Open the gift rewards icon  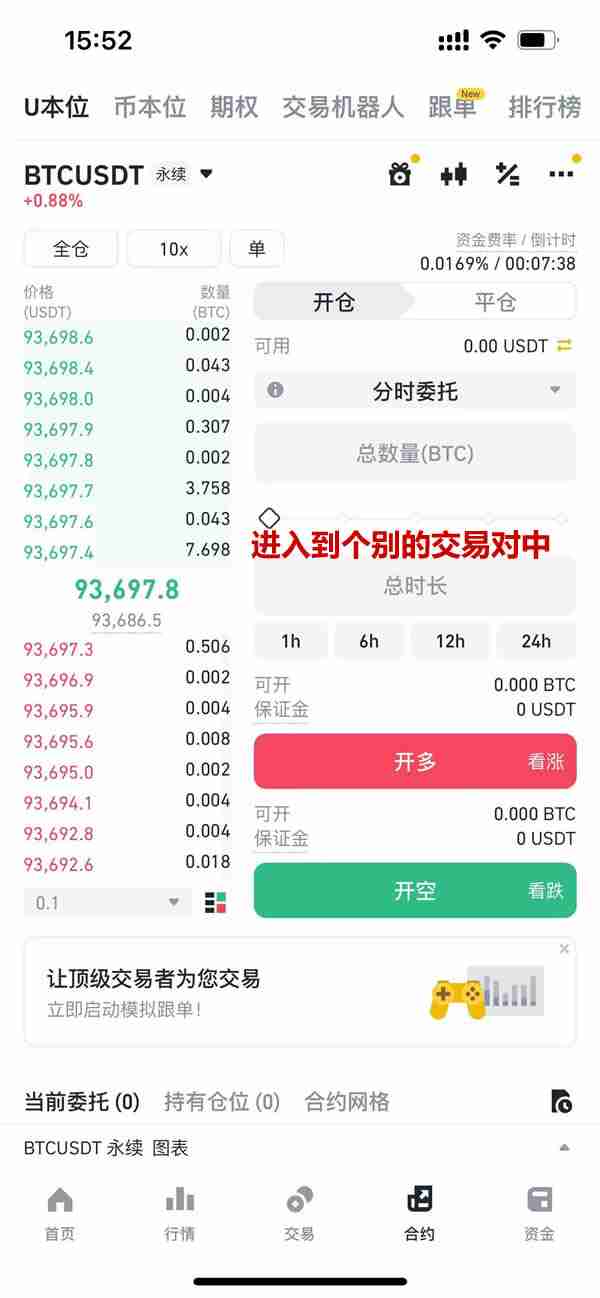click(x=400, y=175)
